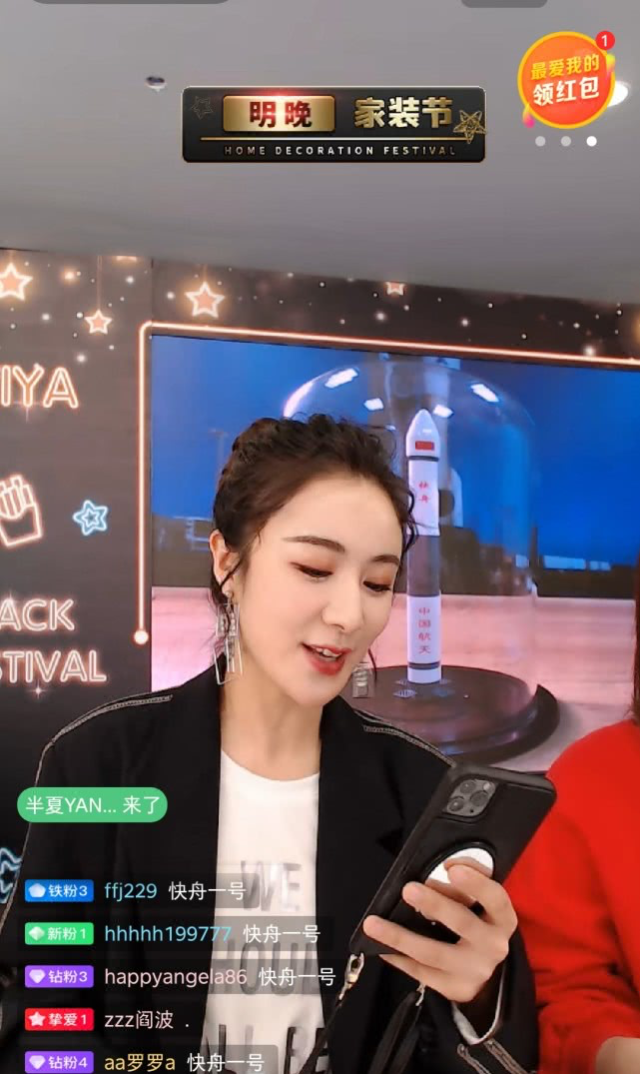The image size is (640, 1074).
Task: View commenter happyangela86's profile
Action: click(174, 977)
